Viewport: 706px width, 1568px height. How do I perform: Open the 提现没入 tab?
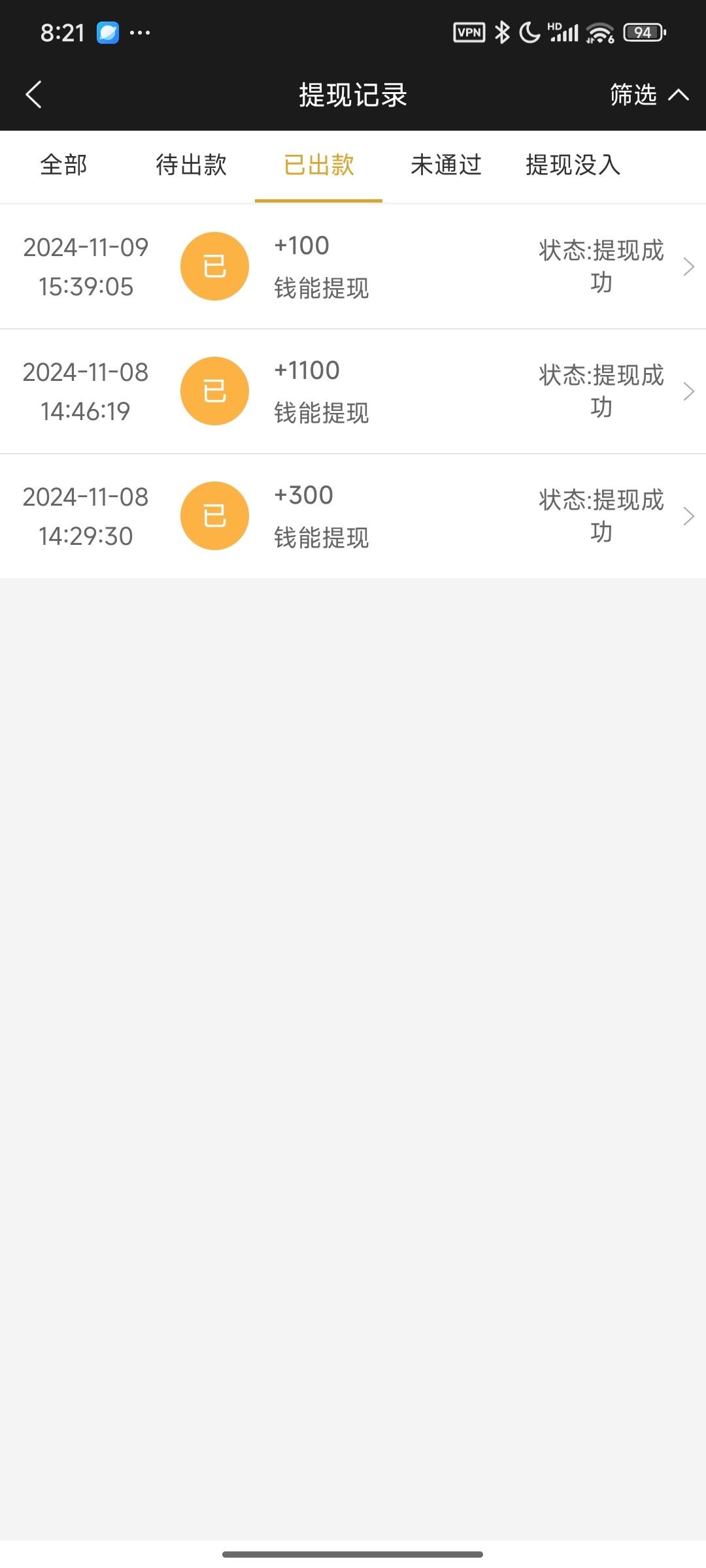click(573, 165)
